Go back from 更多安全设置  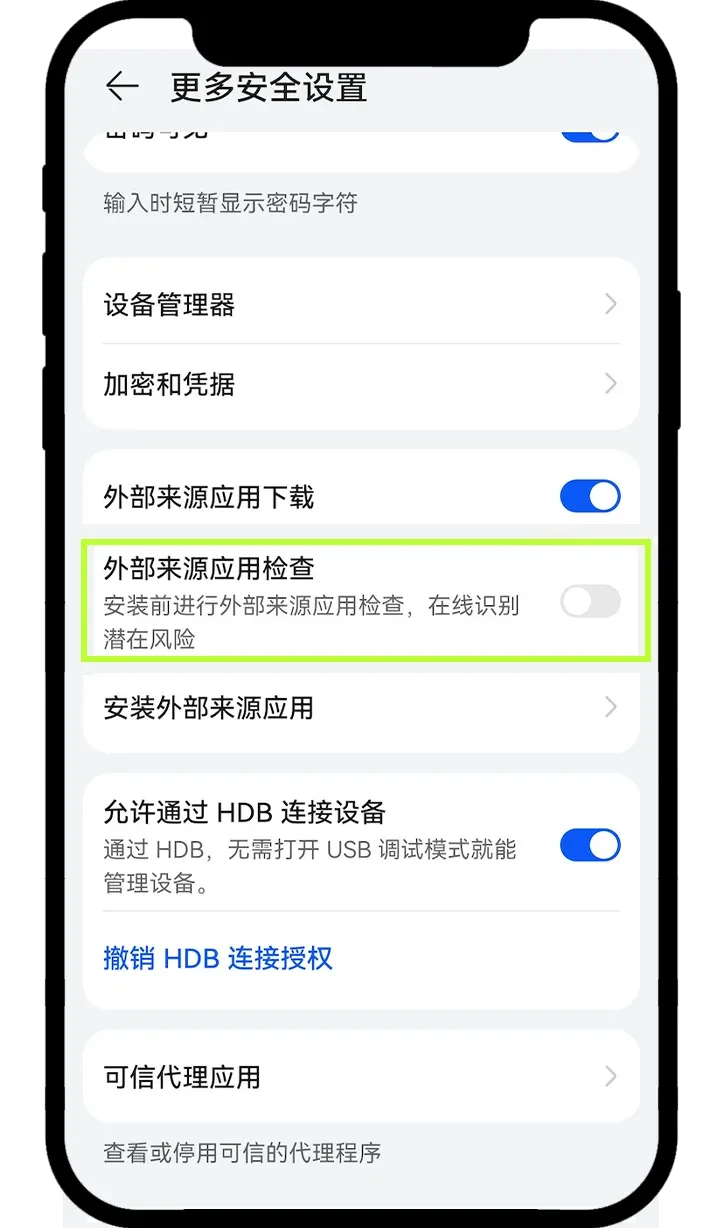[122, 87]
